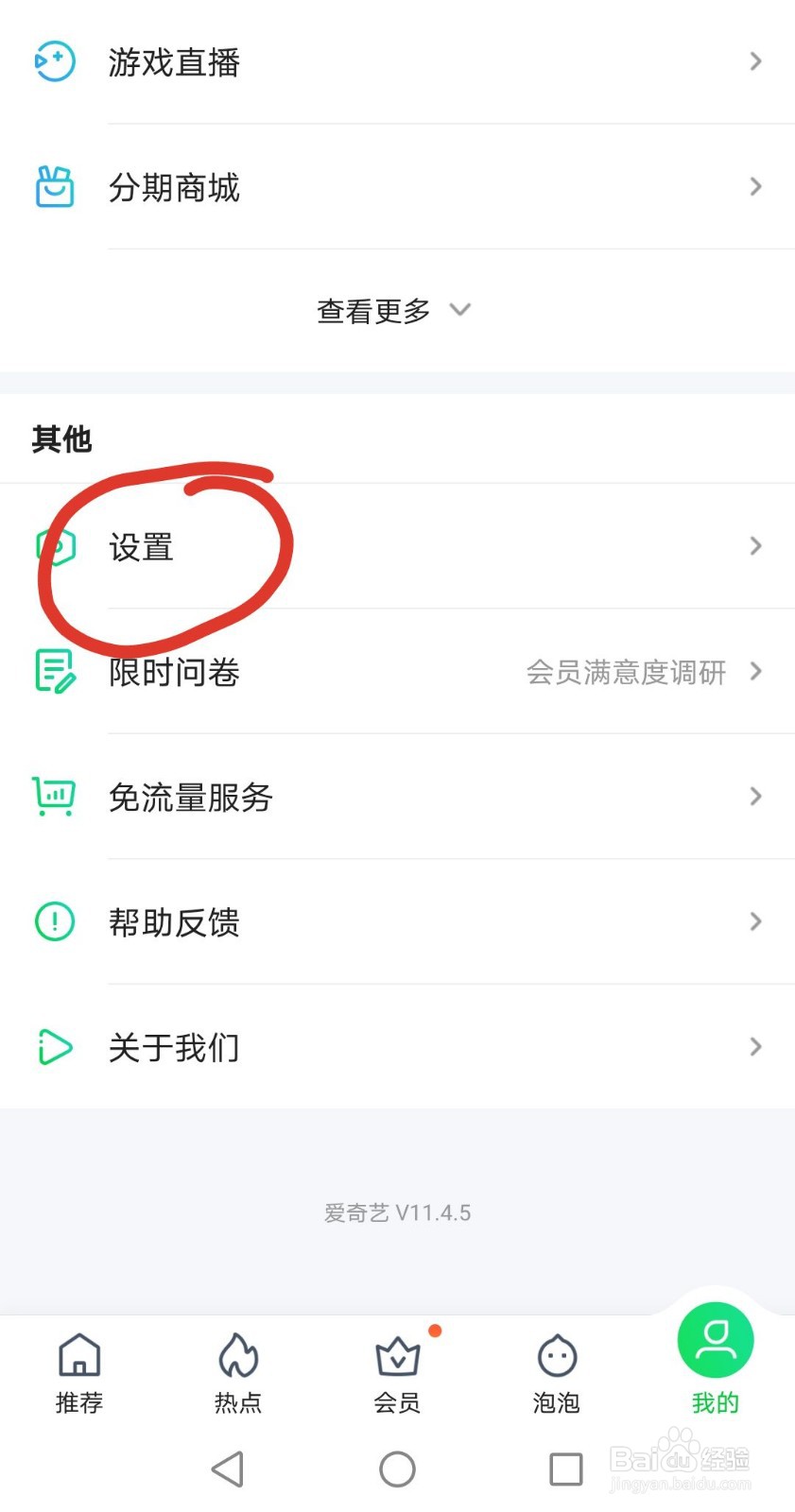Tap the Android back navigation button
The height and width of the screenshot is (1512, 795).
point(227,1469)
